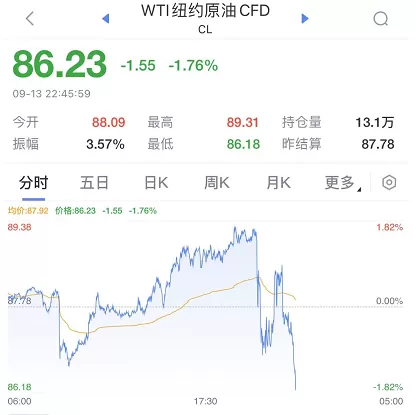
Task: Open chart settings hexagon icon
Action: [x=389, y=183]
